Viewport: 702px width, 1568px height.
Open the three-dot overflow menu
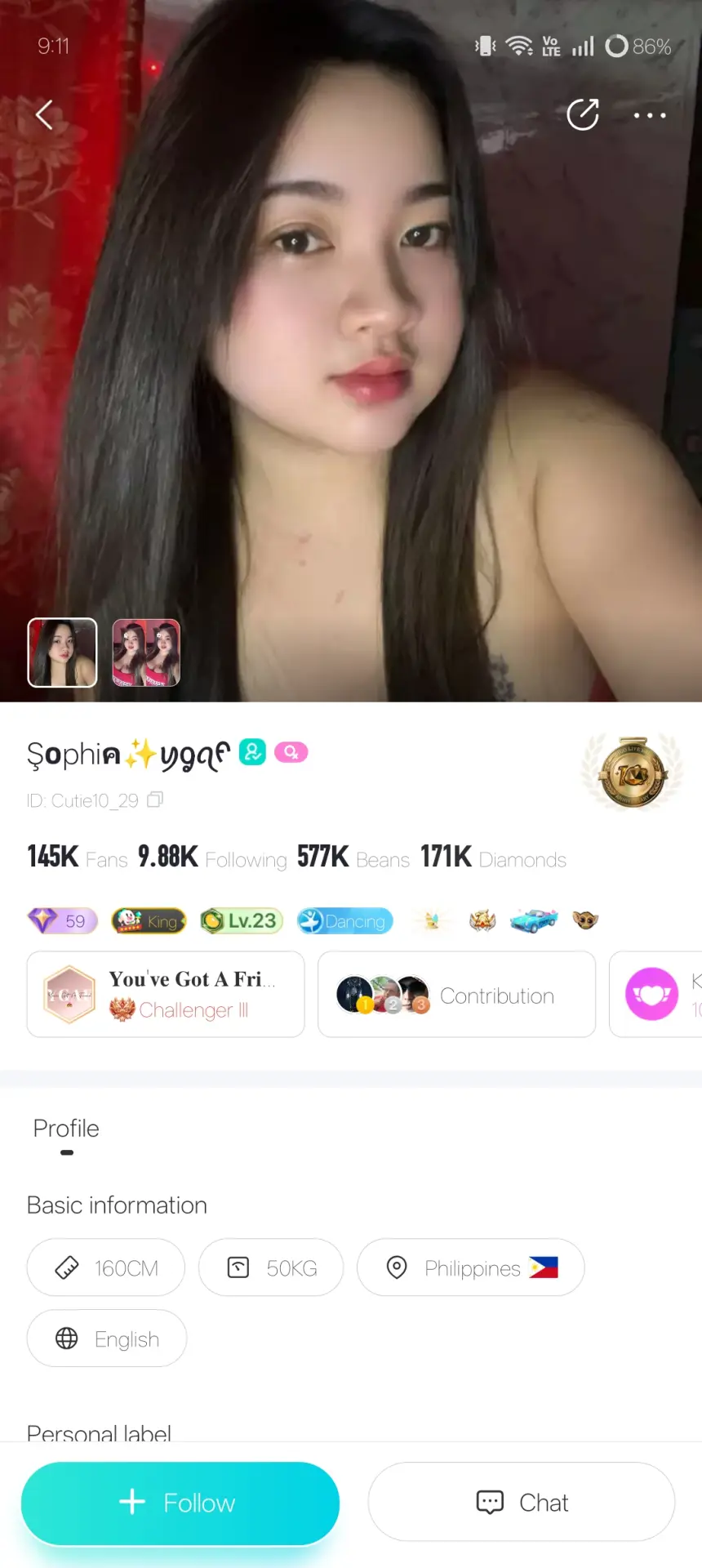[650, 115]
